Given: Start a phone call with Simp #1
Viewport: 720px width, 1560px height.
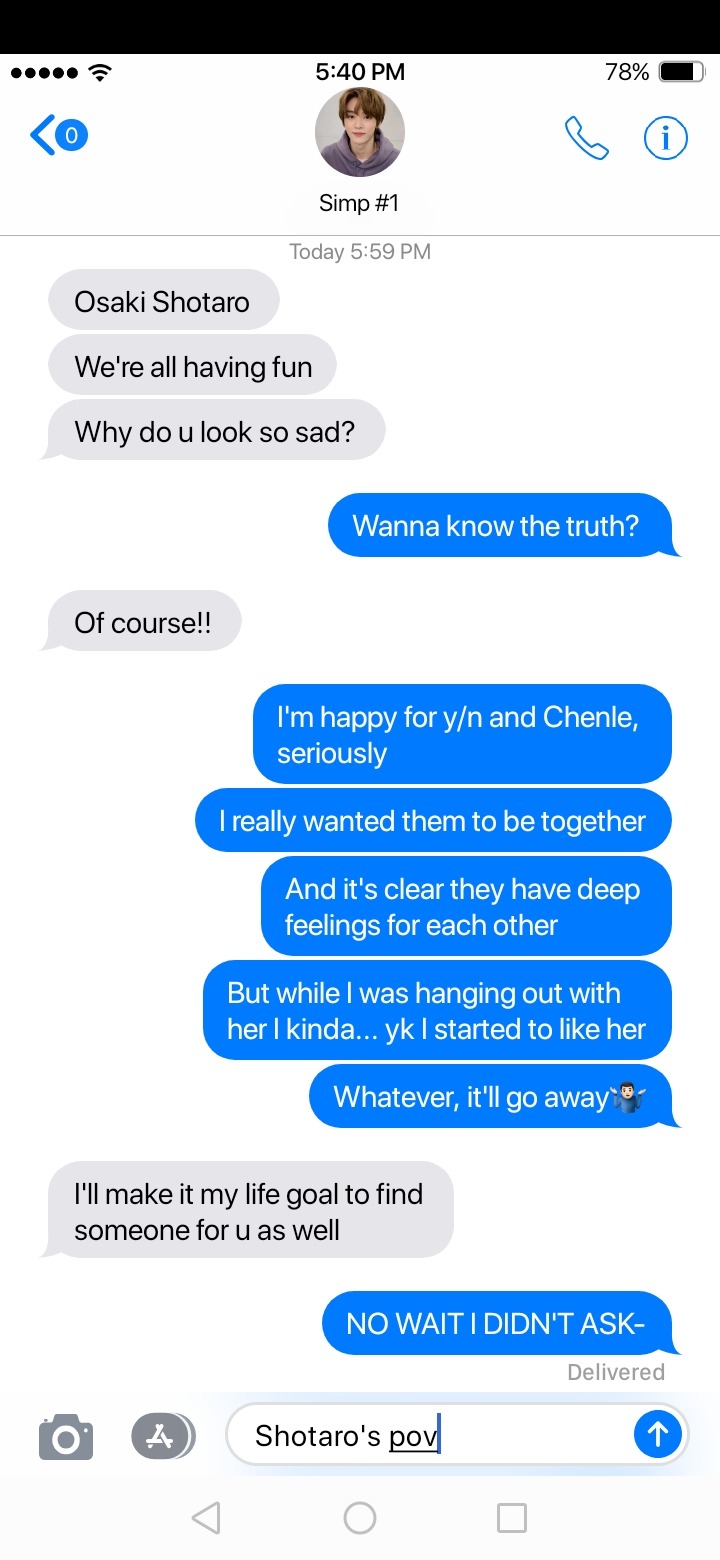Looking at the screenshot, I should tap(586, 138).
